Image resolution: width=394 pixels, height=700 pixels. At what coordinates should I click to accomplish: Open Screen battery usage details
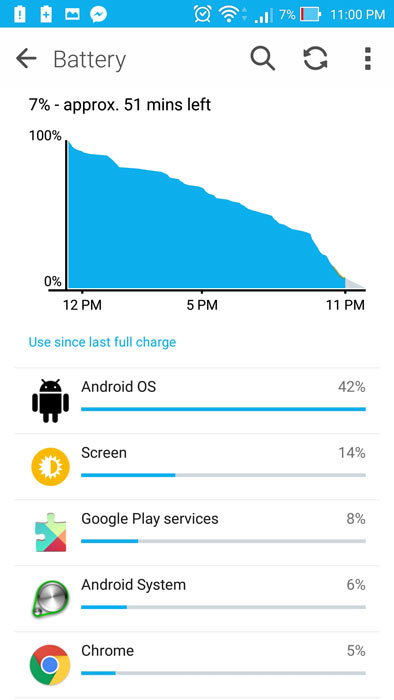(197, 467)
